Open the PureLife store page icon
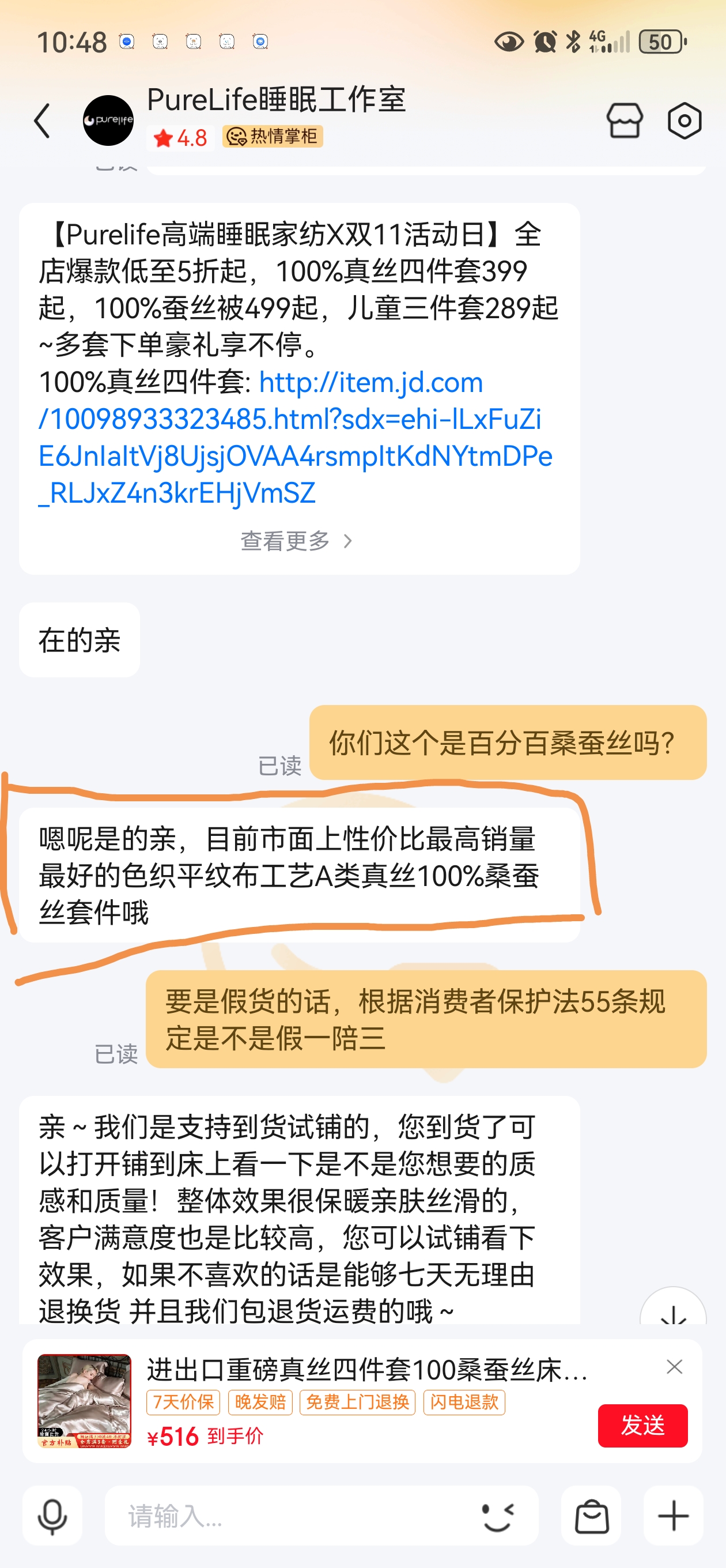Viewport: 726px width, 1568px height. click(624, 120)
